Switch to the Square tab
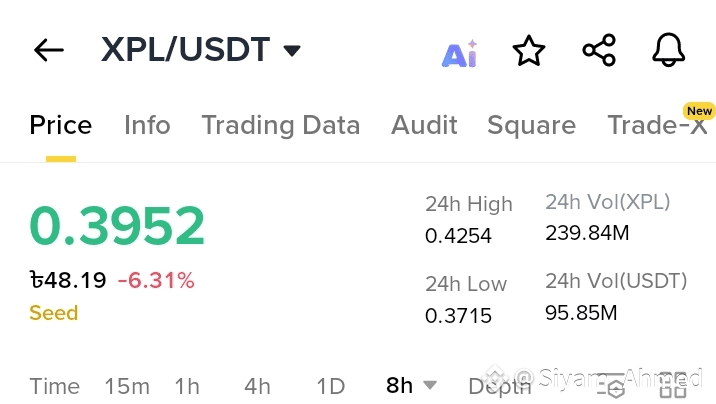The width and height of the screenshot is (716, 404). [532, 125]
